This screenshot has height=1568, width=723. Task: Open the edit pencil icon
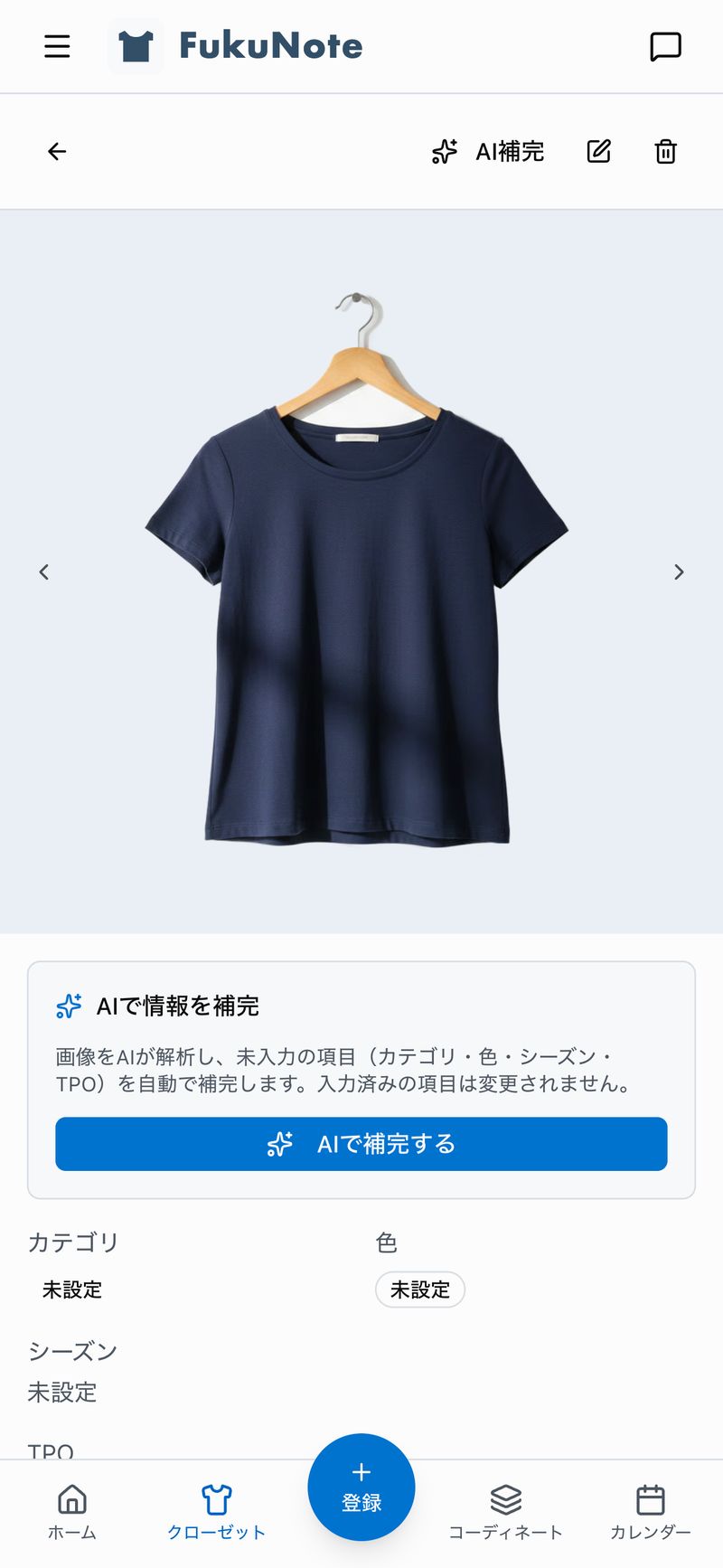click(x=598, y=151)
